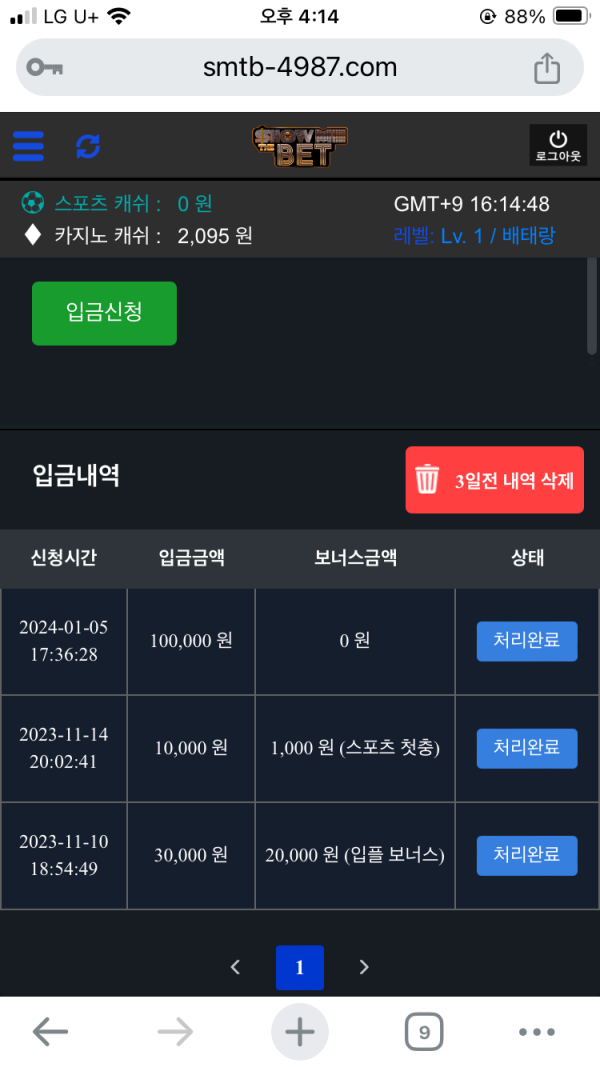Go to the previous page arrow

point(236,967)
